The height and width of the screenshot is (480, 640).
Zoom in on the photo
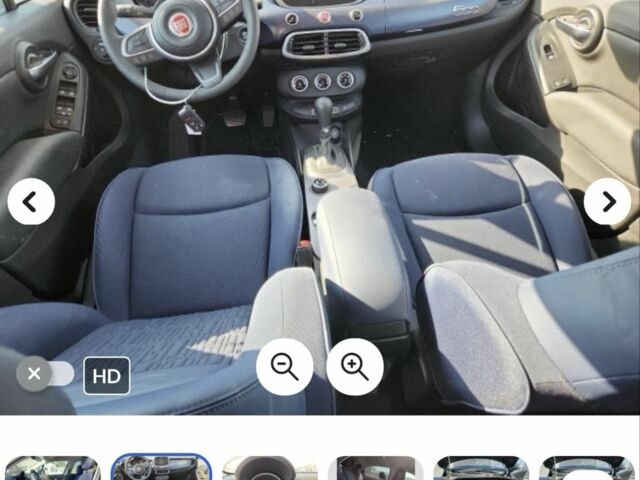[355, 367]
